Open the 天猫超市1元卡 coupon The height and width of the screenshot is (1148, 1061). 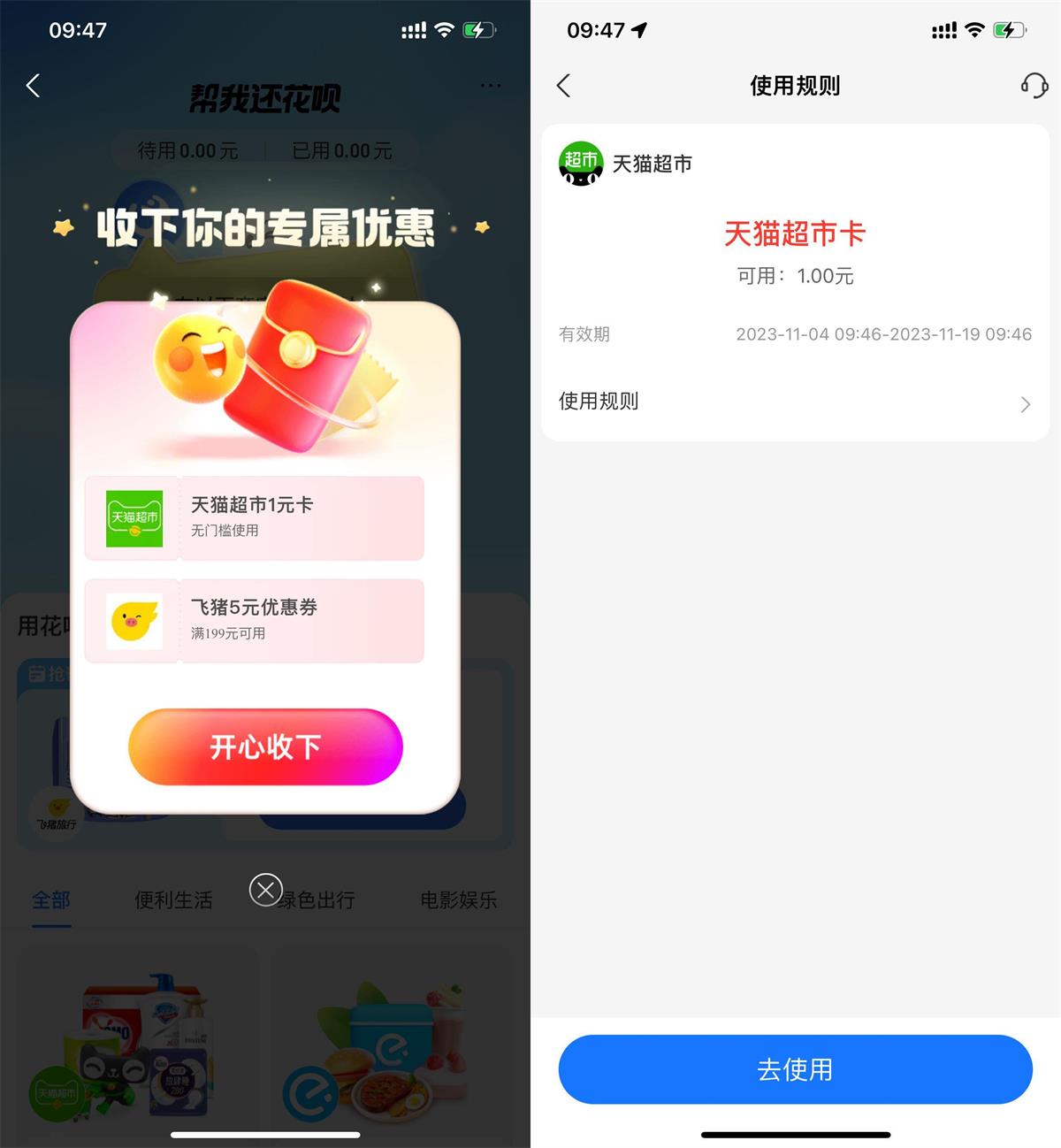(255, 518)
